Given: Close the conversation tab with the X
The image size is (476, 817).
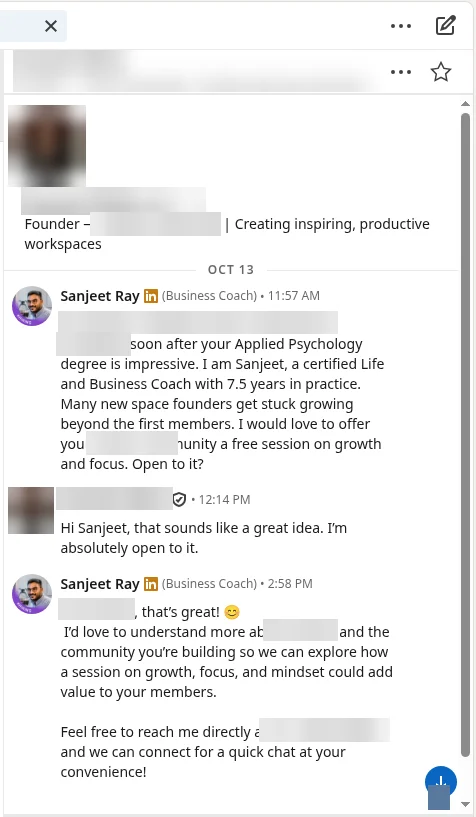Looking at the screenshot, I should (51, 26).
